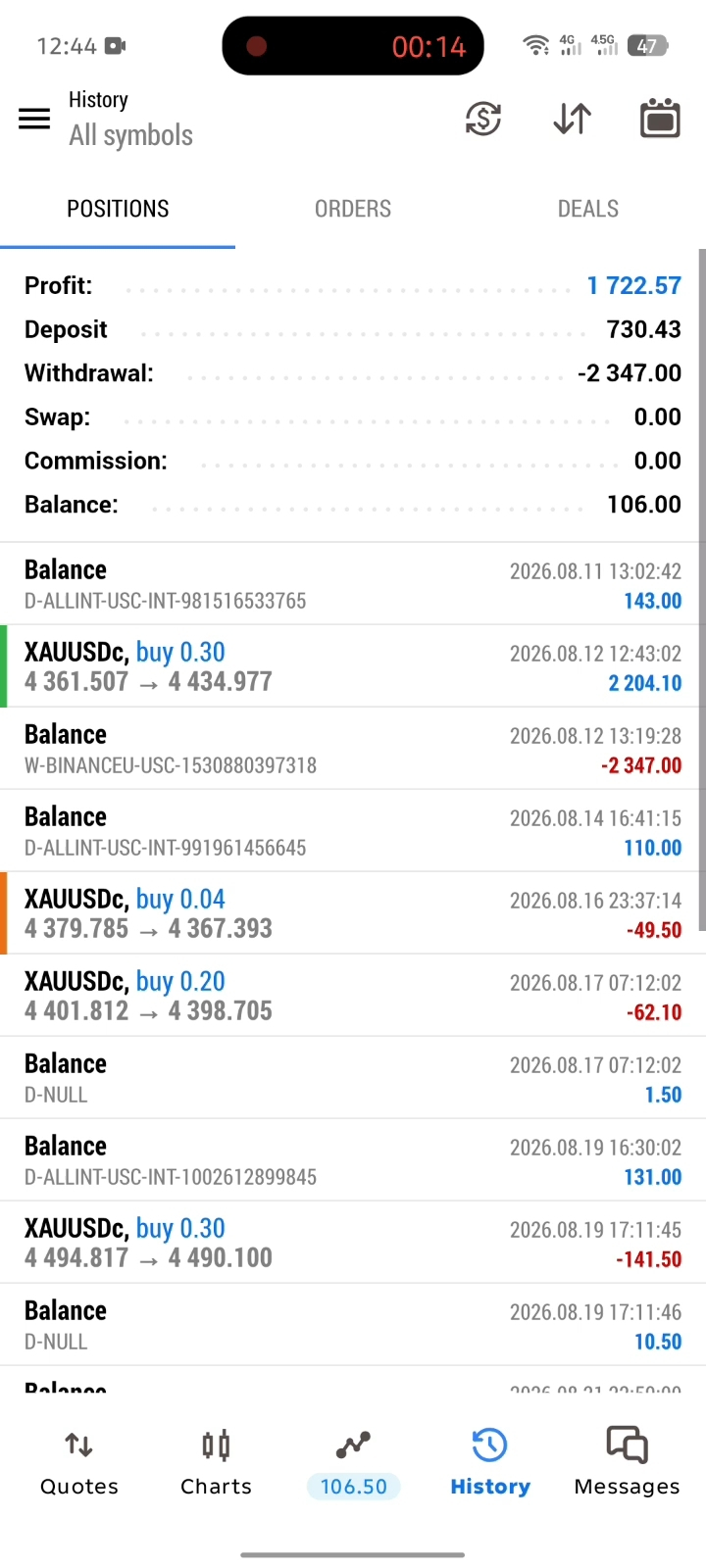Open XAUUSDc buy 0.30 position at 4 494.817

click(x=353, y=1243)
